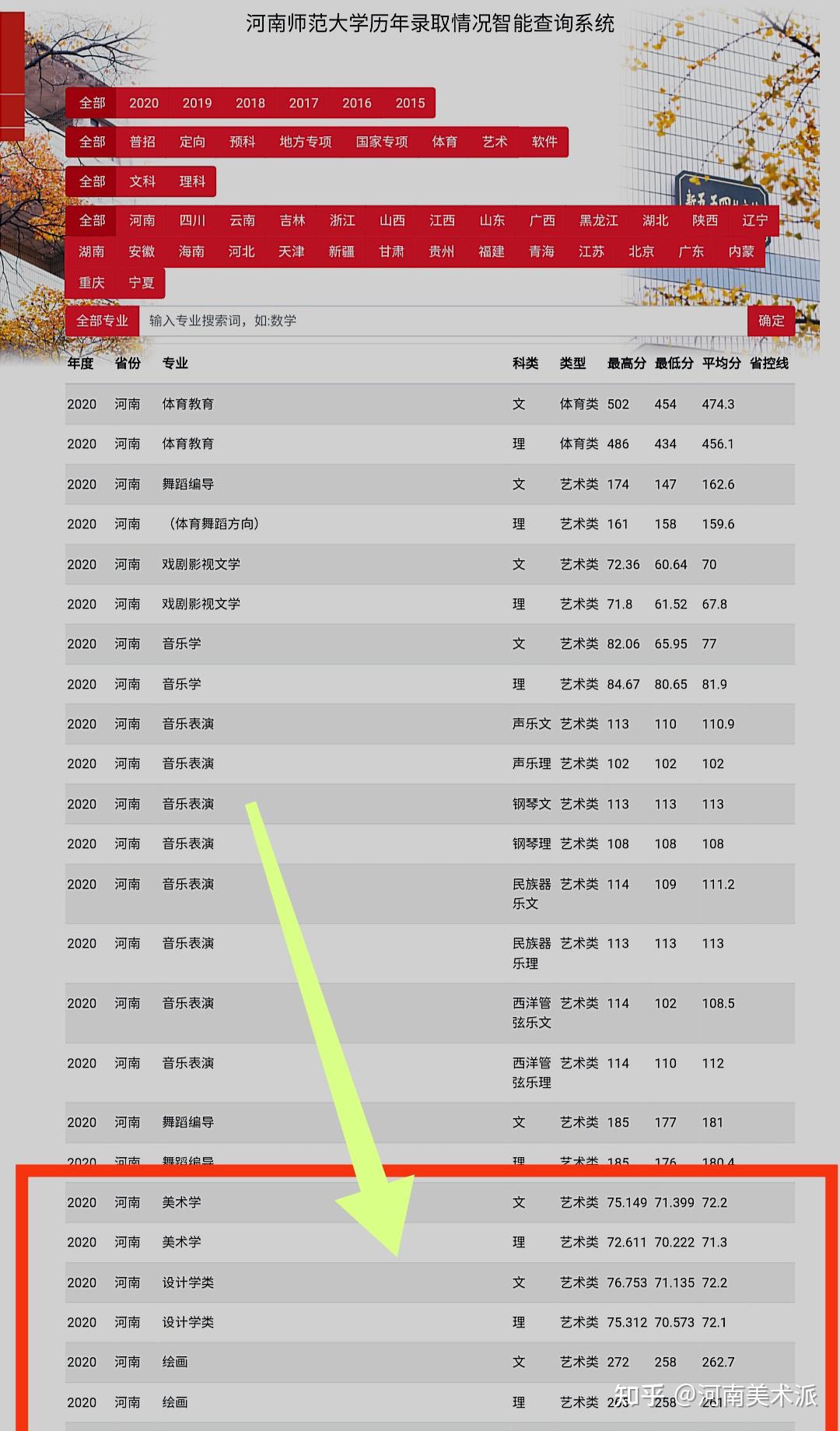Filter by 文科 subject
The image size is (840, 1431).
click(142, 181)
